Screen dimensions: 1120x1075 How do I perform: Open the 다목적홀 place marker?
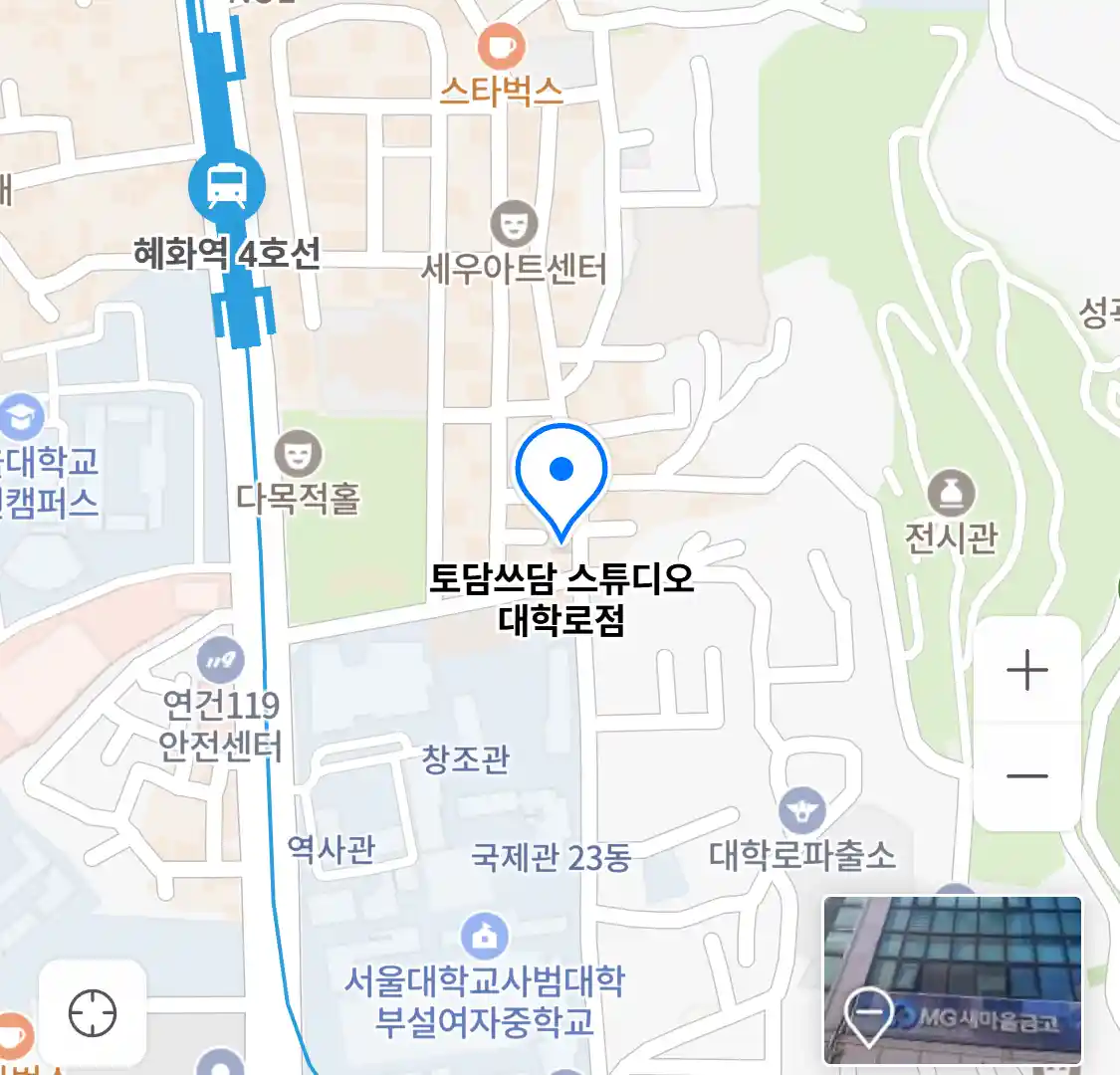pyautogui.click(x=297, y=455)
